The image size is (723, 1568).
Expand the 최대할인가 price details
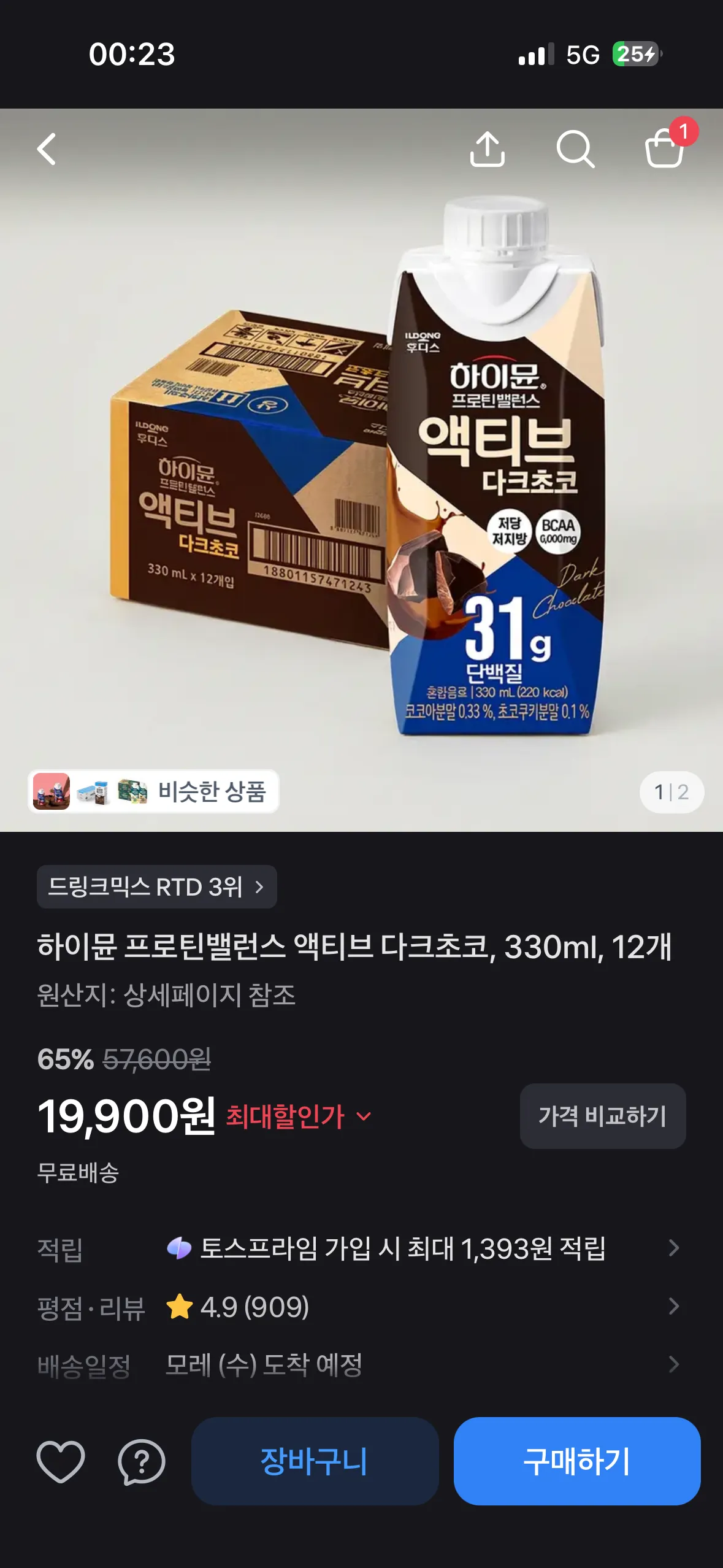pyautogui.click(x=299, y=1116)
